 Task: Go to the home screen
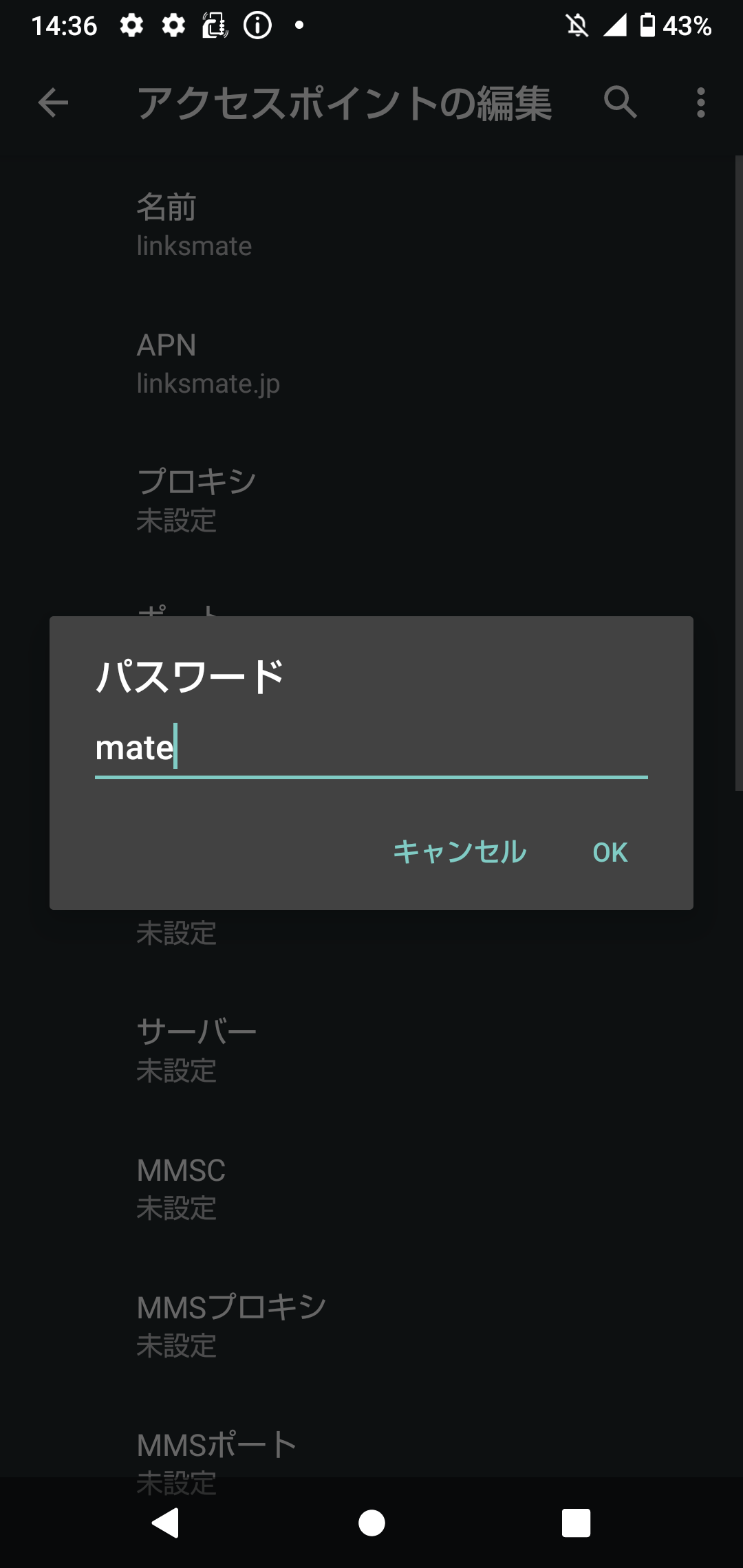coord(371,1523)
